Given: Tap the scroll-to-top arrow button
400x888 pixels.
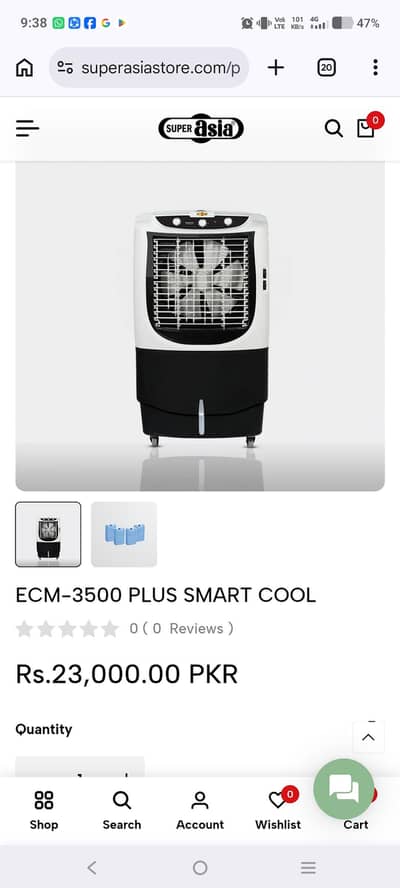Looking at the screenshot, I should point(369,737).
